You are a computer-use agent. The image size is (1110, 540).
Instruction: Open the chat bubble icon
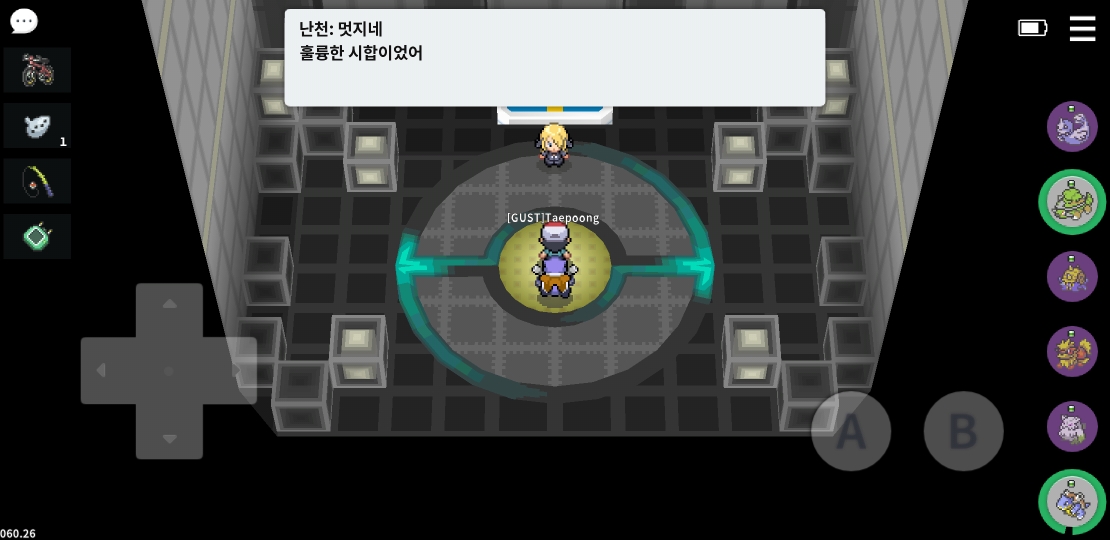[x=24, y=21]
